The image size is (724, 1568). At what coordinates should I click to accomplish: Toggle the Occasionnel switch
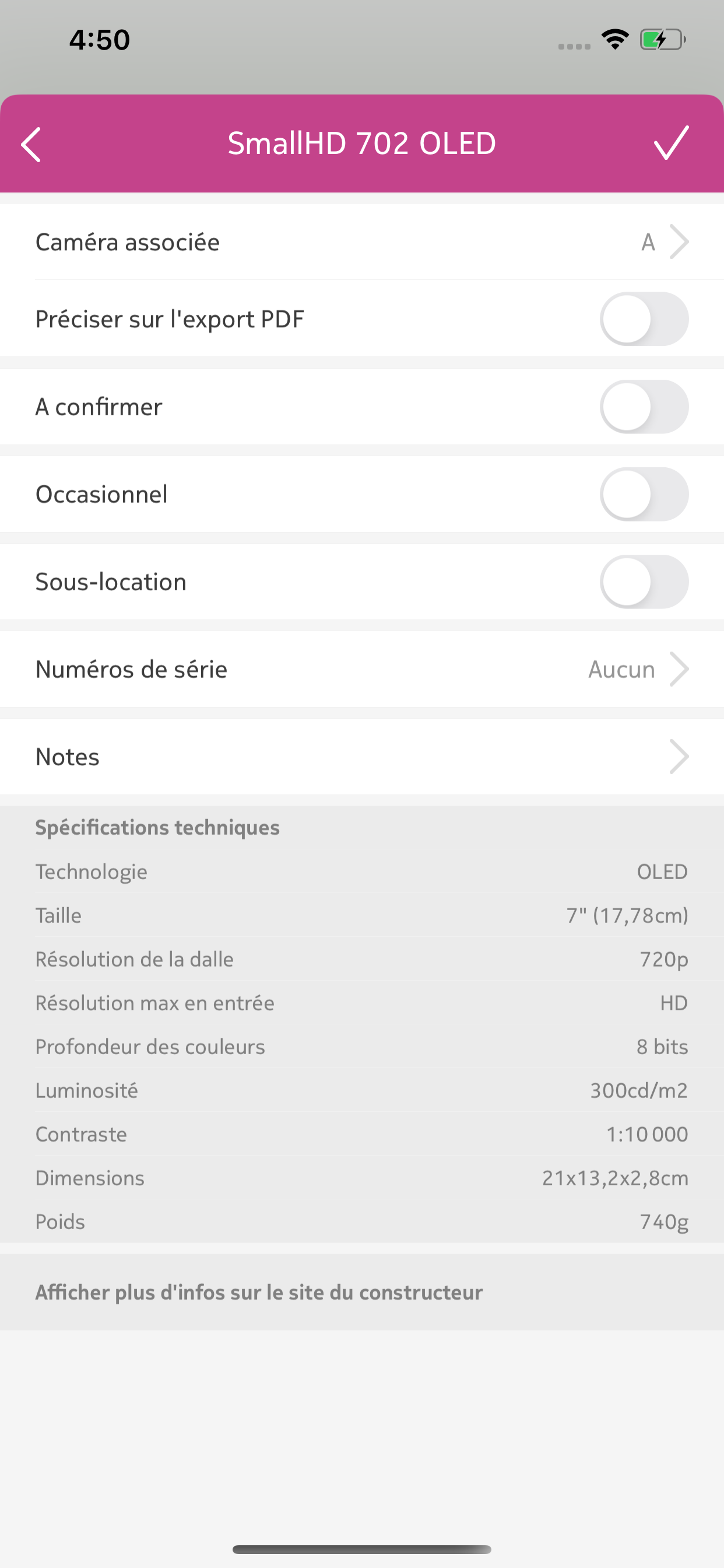pyautogui.click(x=644, y=494)
